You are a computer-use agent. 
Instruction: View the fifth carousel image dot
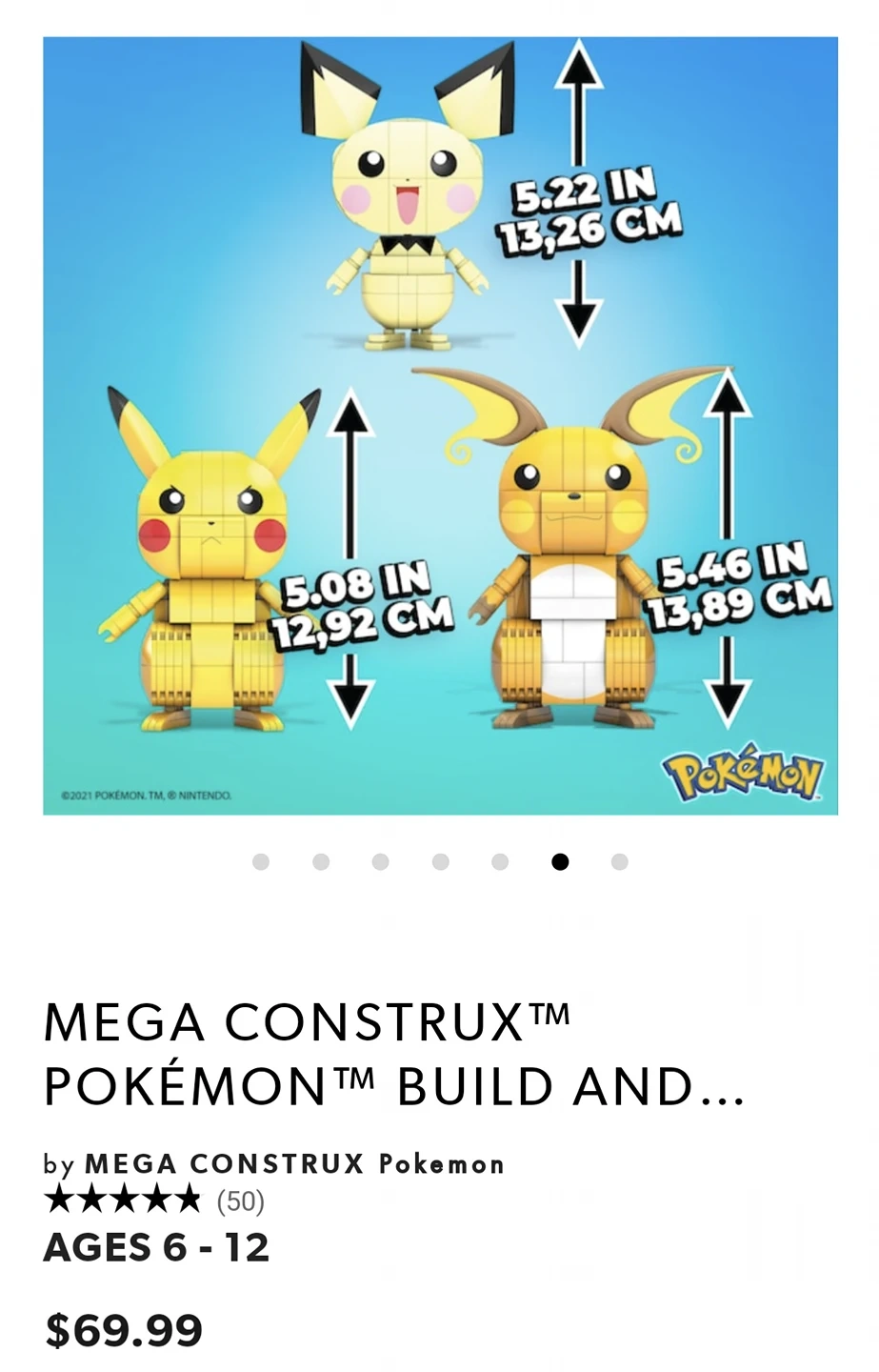point(500,862)
